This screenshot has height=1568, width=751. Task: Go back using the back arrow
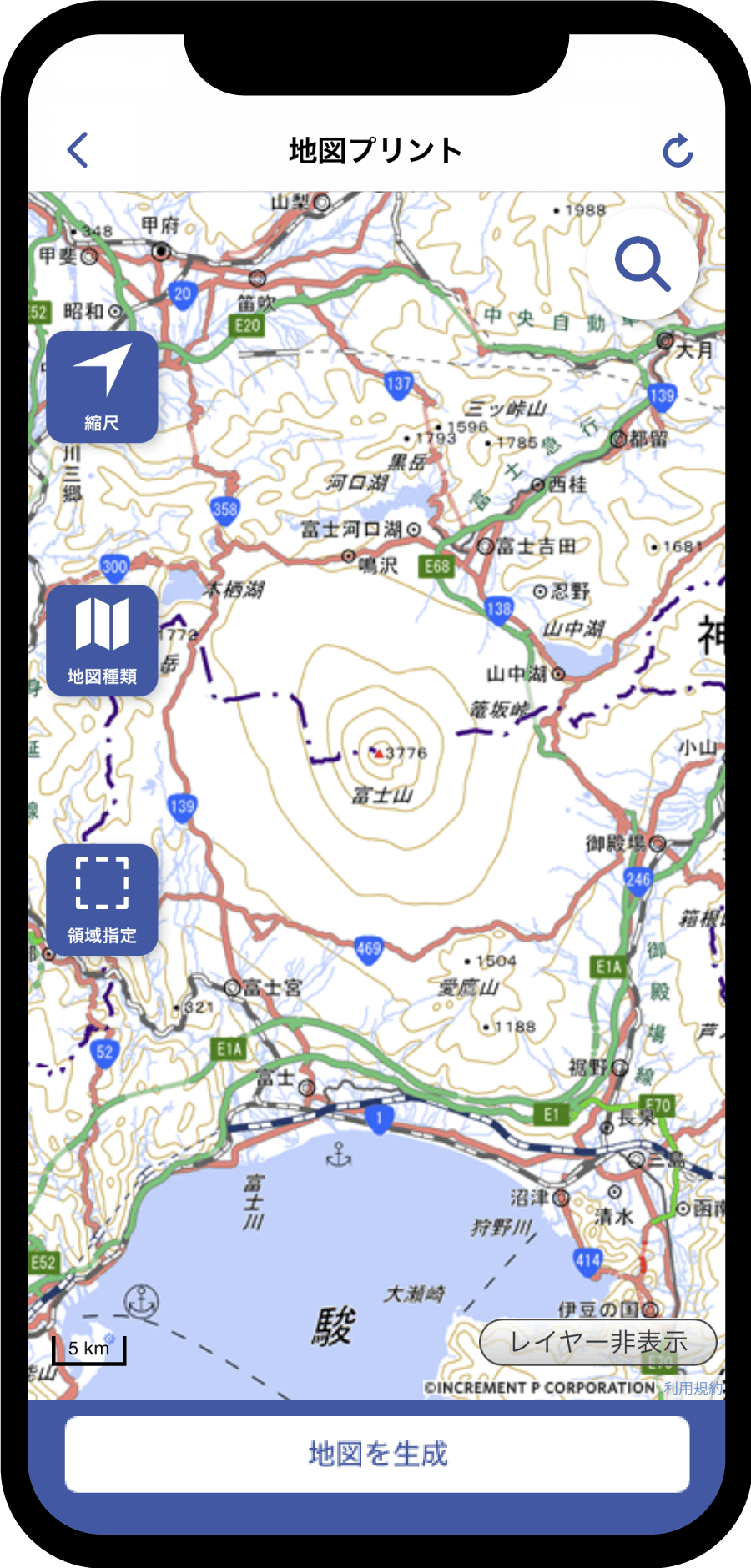78,151
